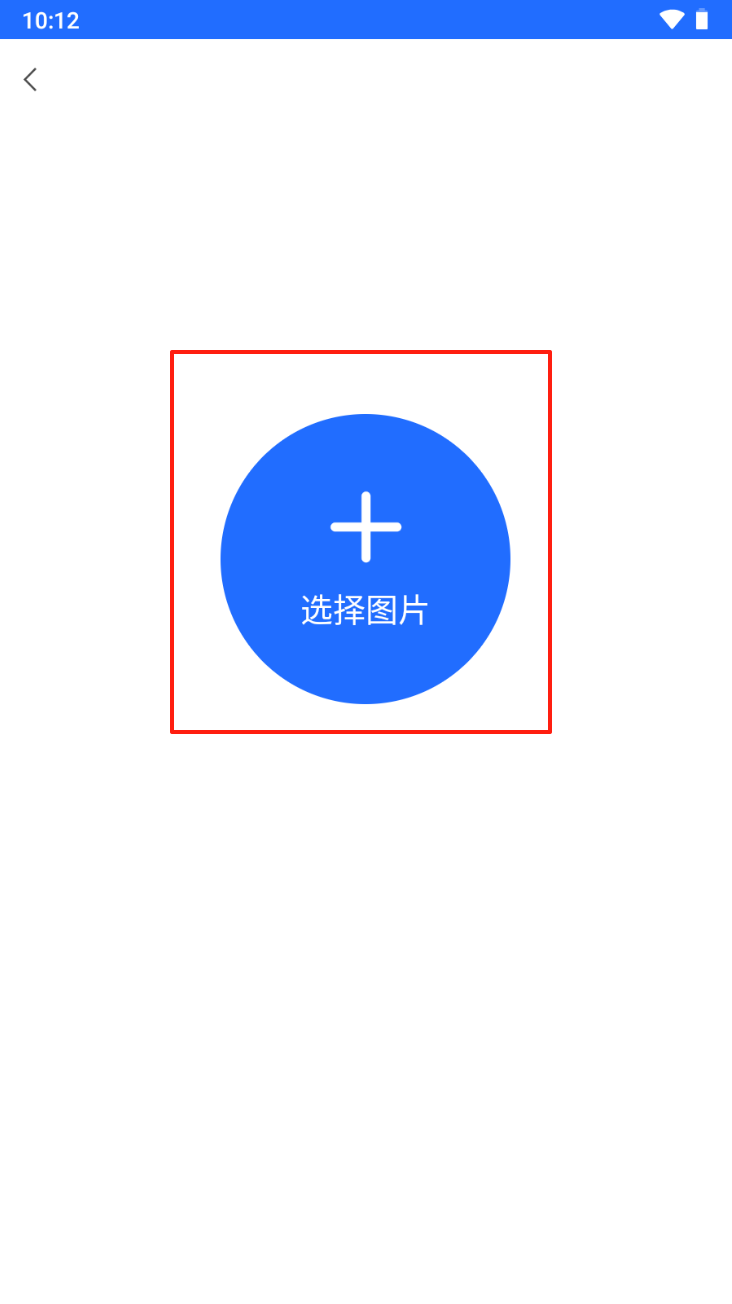Go back using the top-left arrow
Image resolution: width=732 pixels, height=1304 pixels.
click(x=31, y=80)
